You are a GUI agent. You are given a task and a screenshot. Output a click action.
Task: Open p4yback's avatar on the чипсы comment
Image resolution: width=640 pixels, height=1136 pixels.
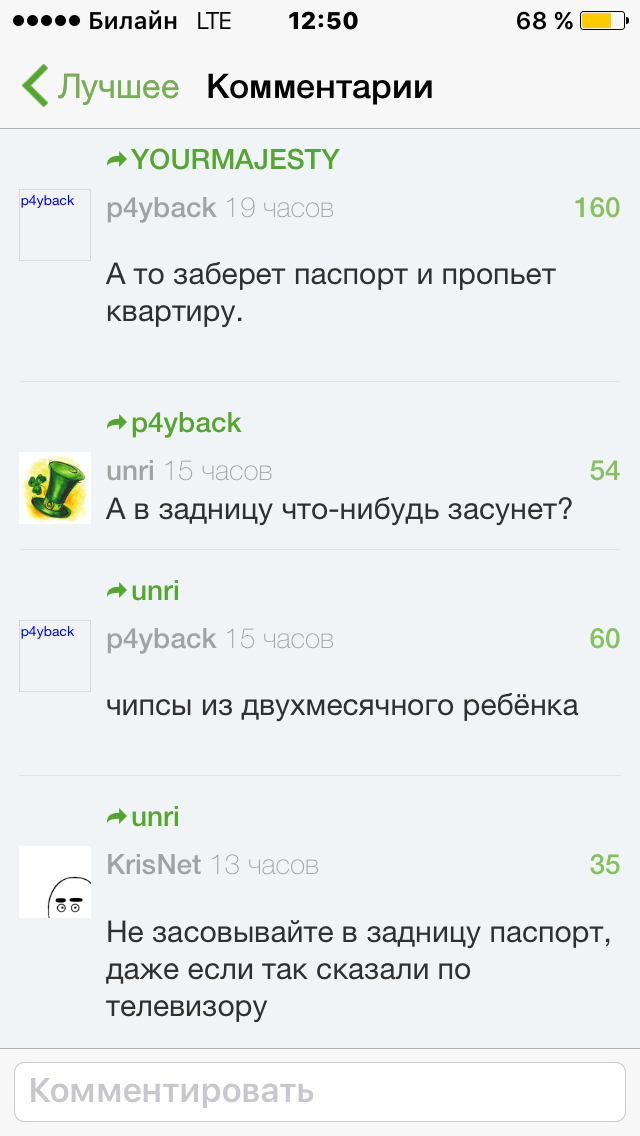(55, 656)
